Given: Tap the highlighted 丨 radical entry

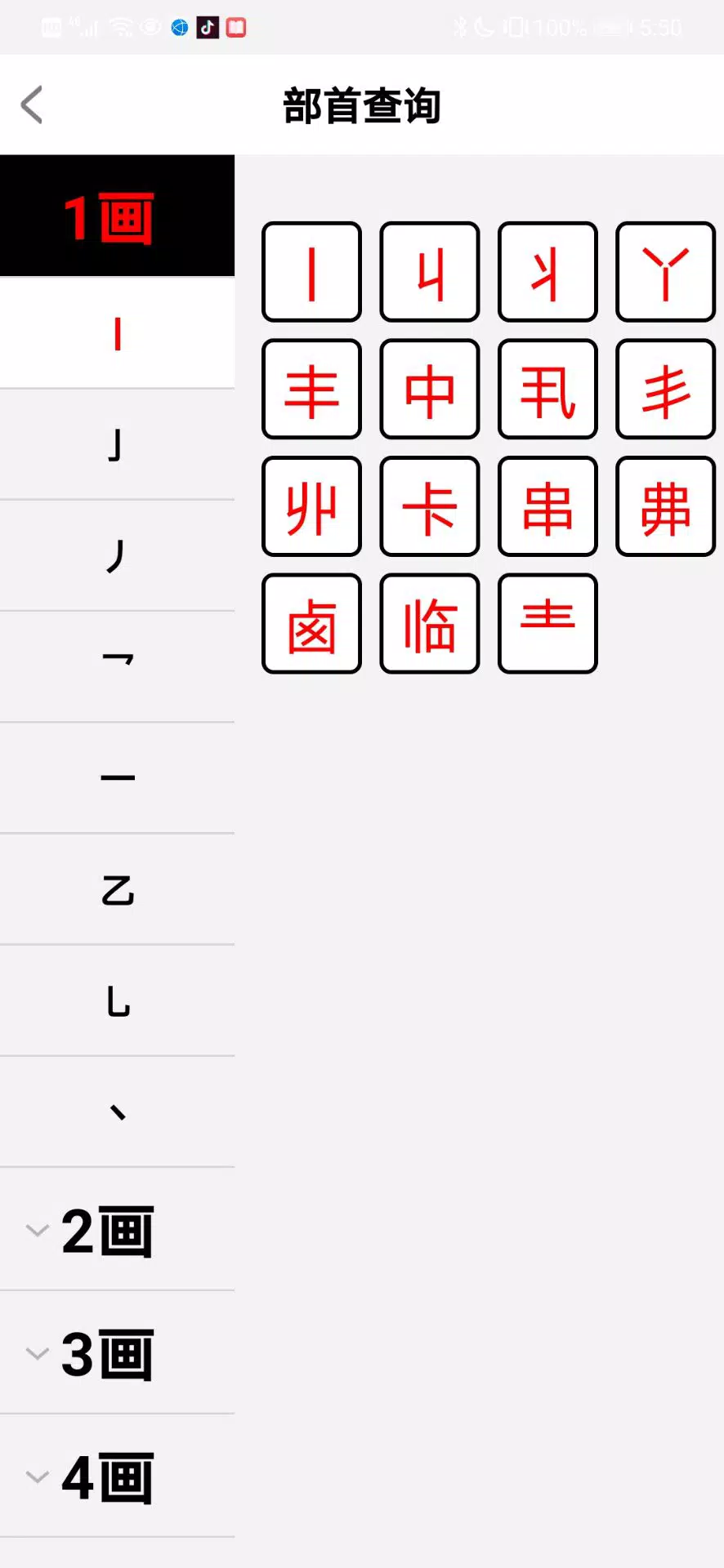Looking at the screenshot, I should tap(118, 333).
